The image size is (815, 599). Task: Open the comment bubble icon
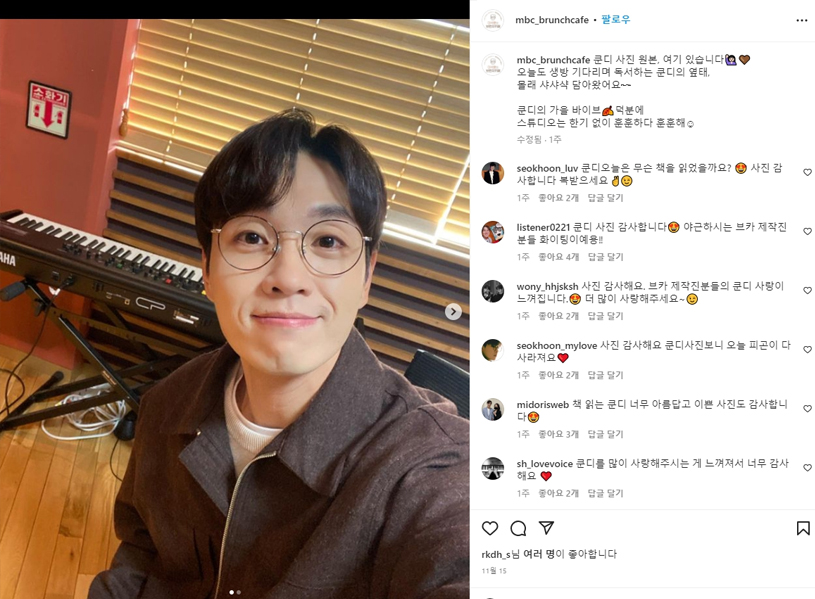tap(518, 528)
